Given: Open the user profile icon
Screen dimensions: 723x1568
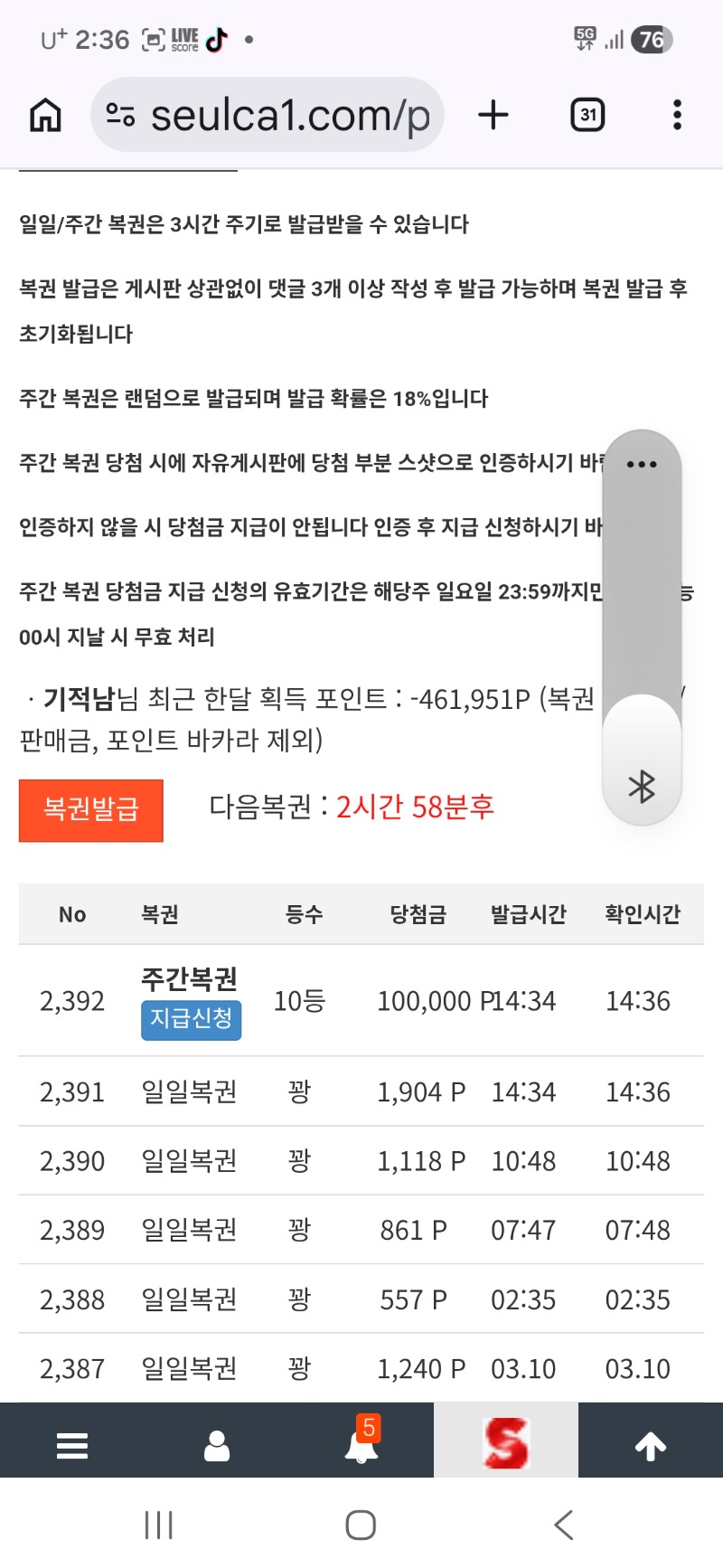Looking at the screenshot, I should pyautogui.click(x=217, y=1445).
